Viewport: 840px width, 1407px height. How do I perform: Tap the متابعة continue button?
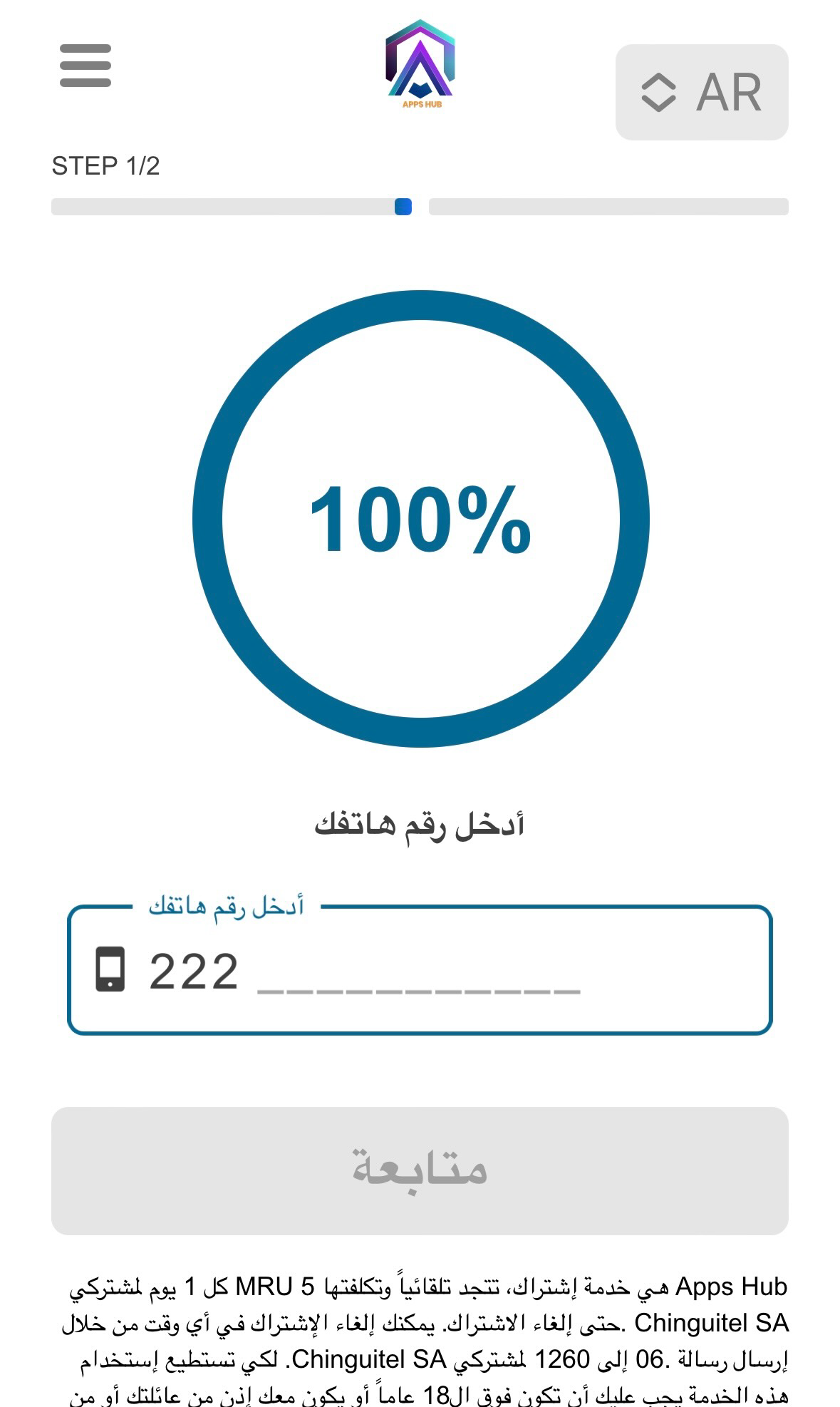click(420, 1170)
